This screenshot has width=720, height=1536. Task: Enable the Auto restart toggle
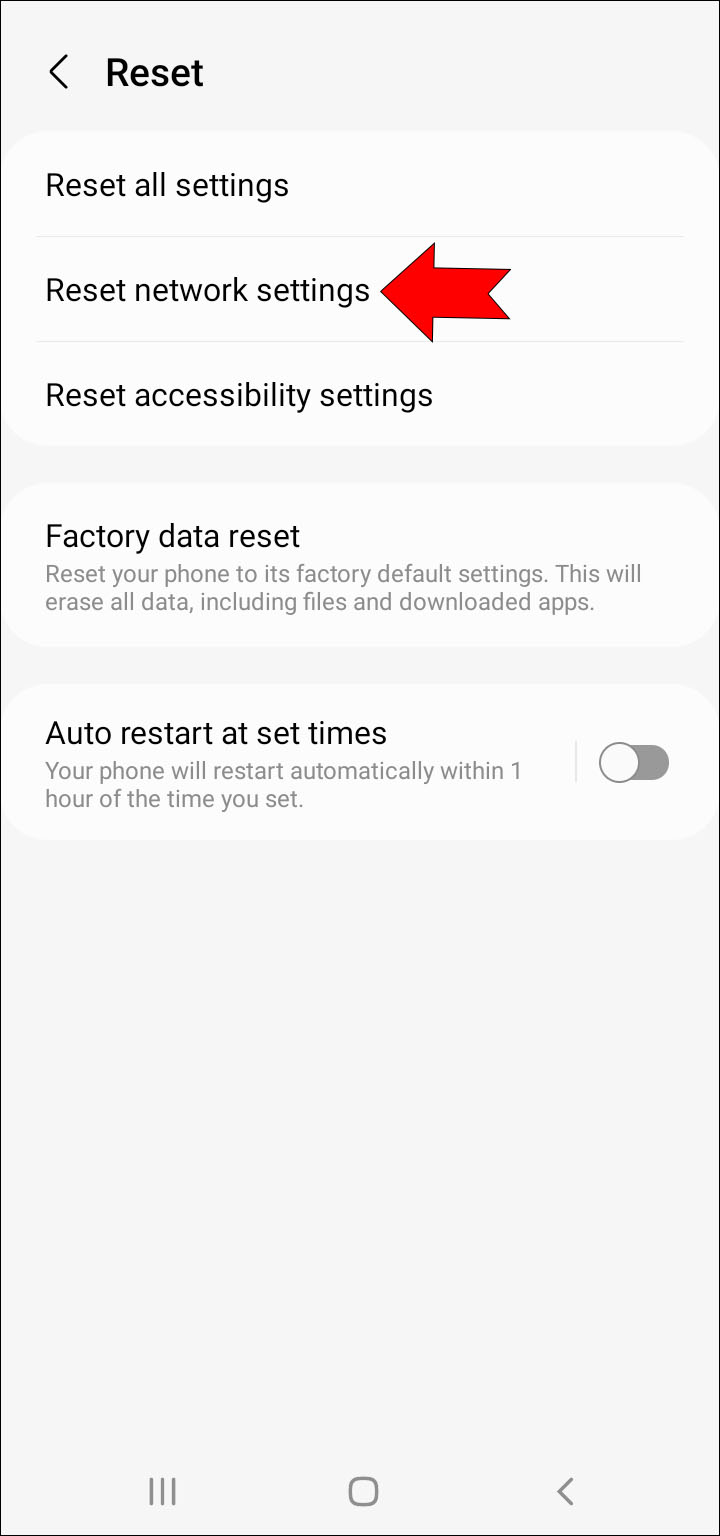633,764
